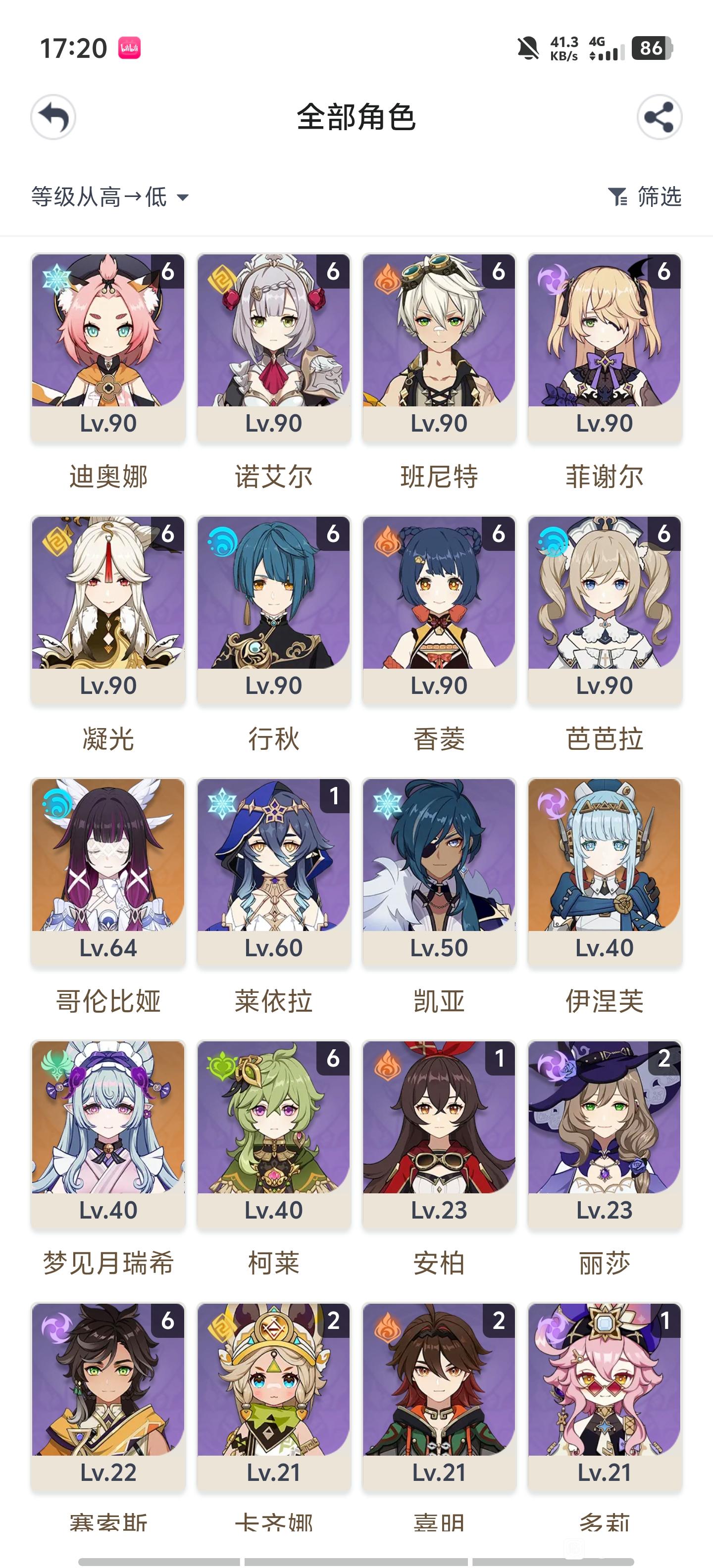
Task: View 凯亚 character details
Action: (439, 872)
